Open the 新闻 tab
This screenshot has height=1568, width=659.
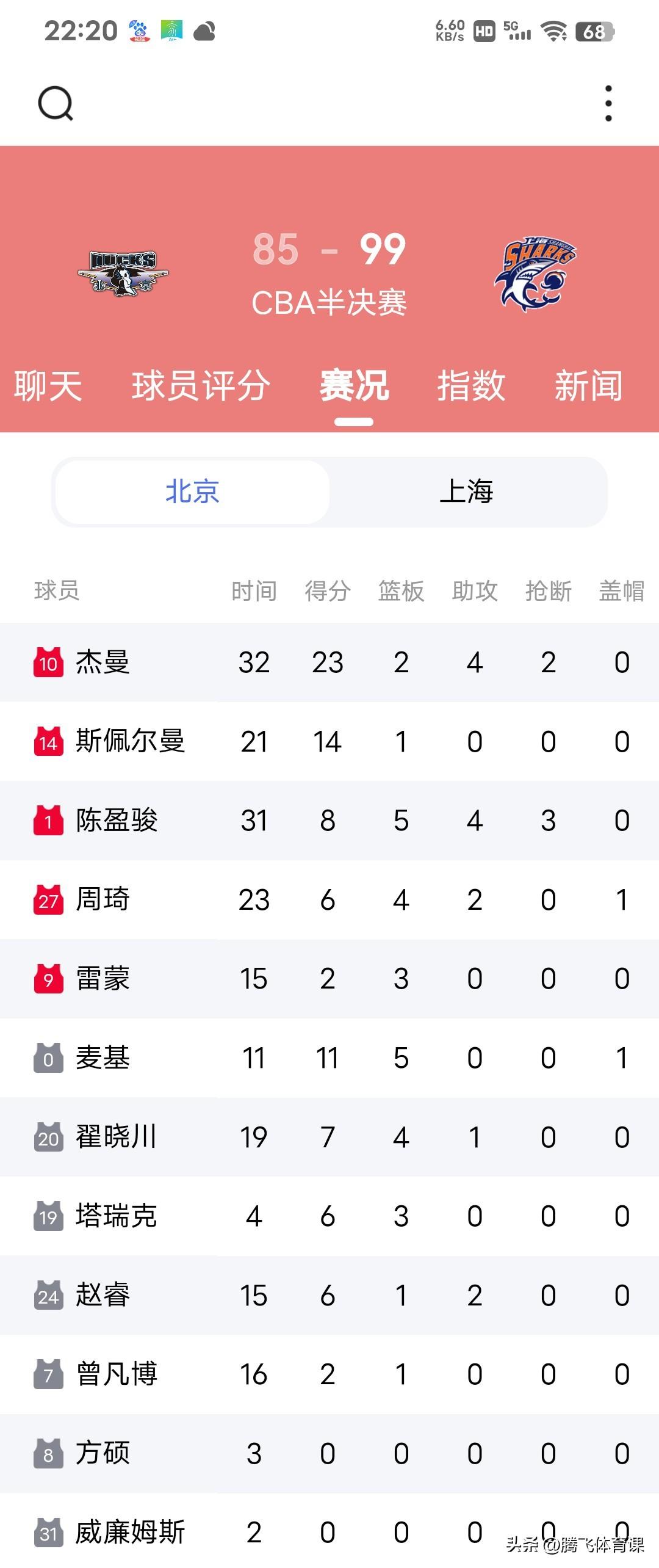[x=588, y=386]
